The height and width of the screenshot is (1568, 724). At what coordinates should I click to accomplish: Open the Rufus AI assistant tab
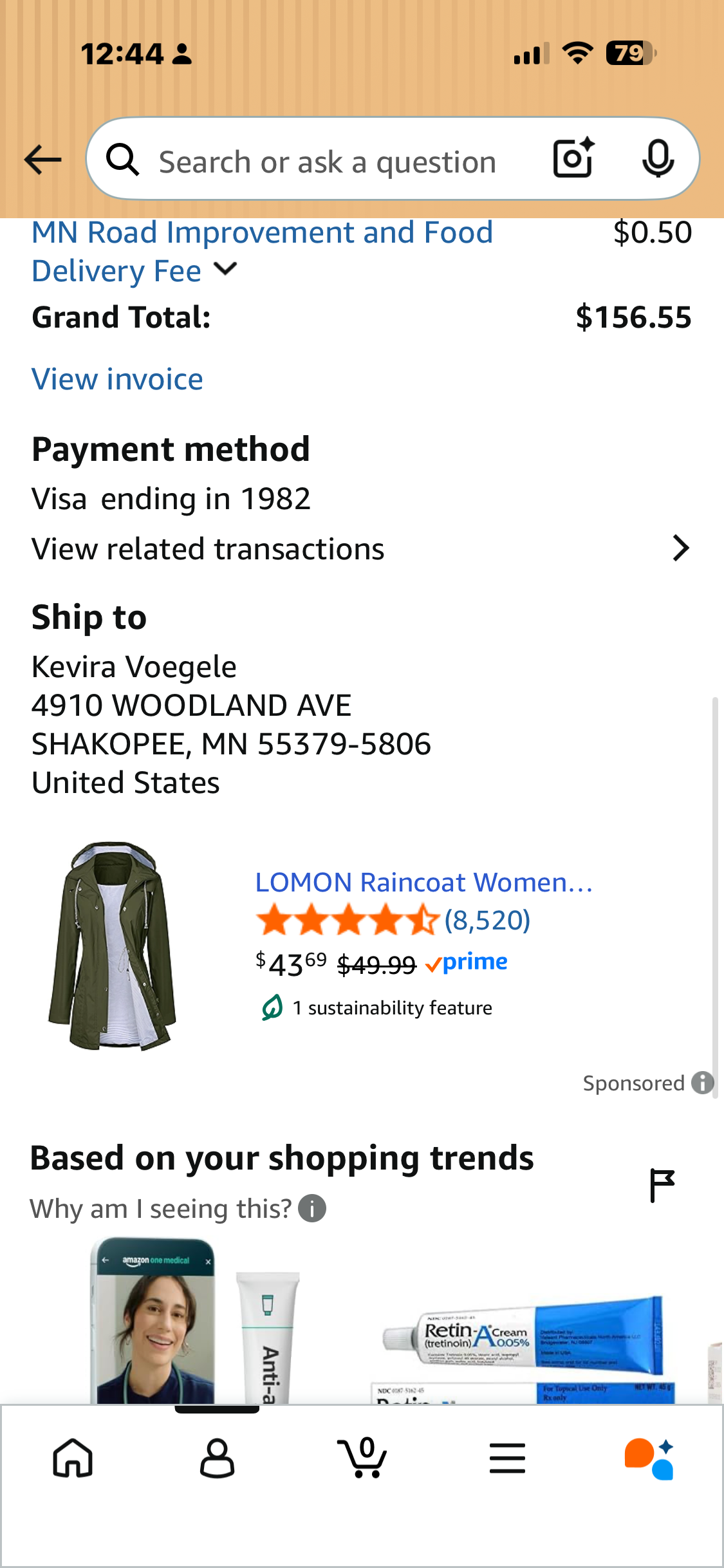tap(650, 1459)
